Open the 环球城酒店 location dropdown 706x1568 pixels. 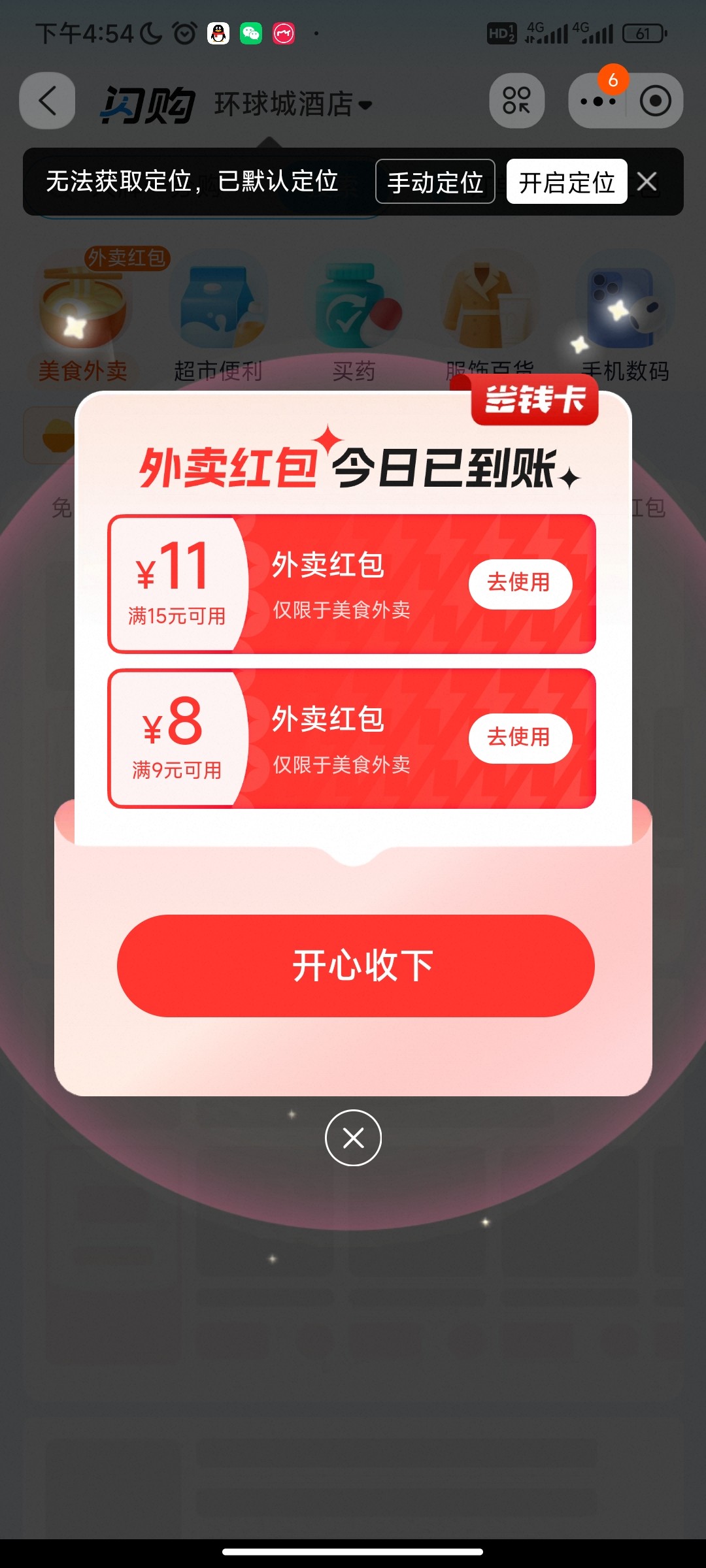pos(293,104)
